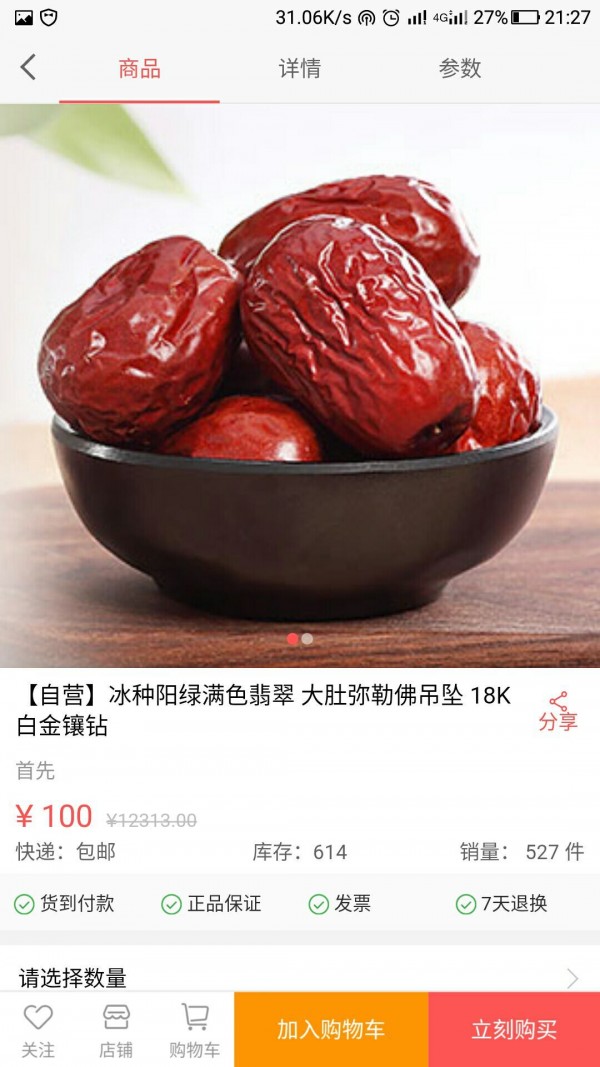Tap 关注 to follow this product
The height and width of the screenshot is (1067, 600).
[x=38, y=1030]
